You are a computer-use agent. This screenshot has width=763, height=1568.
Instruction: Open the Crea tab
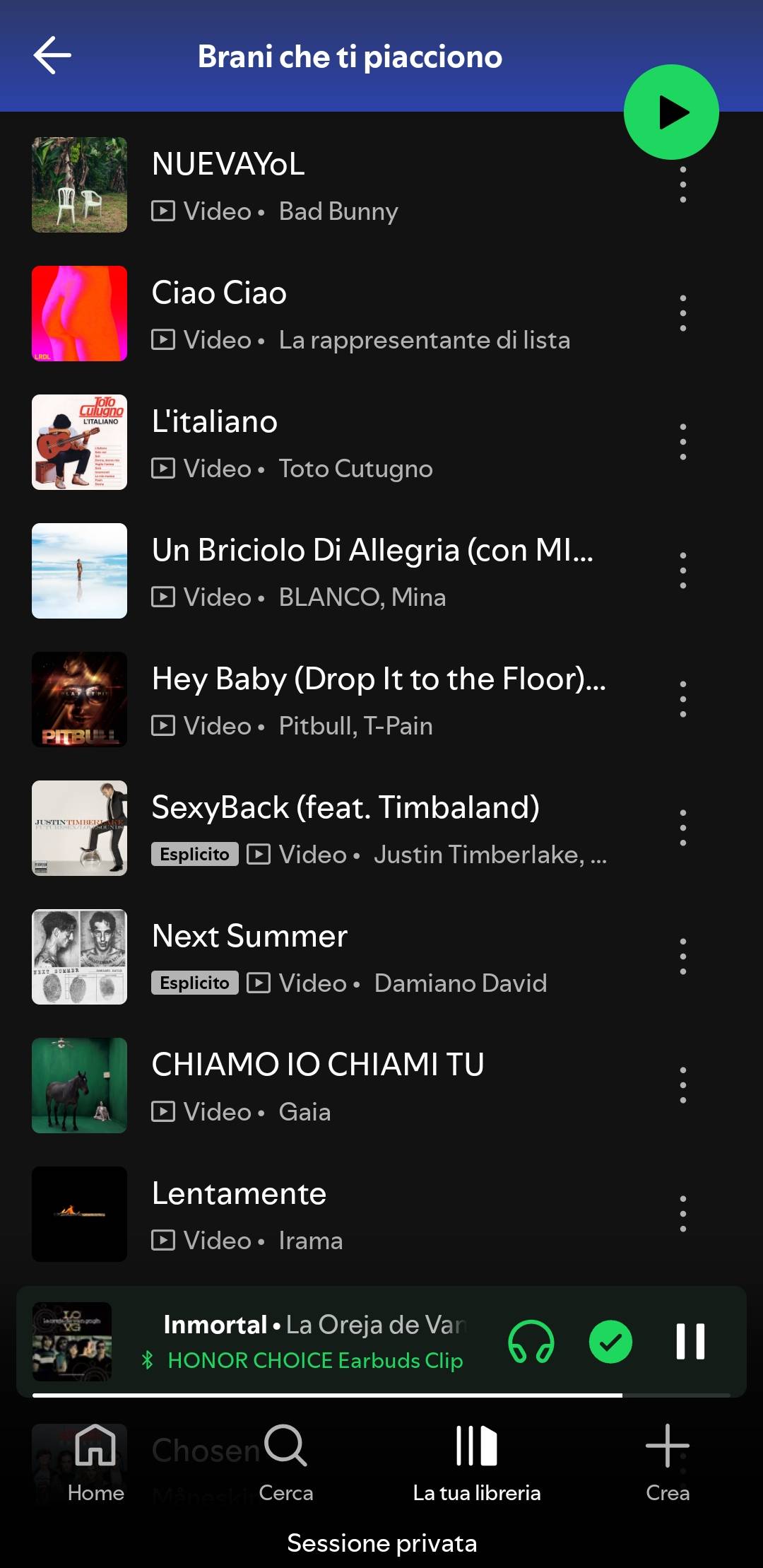click(668, 1463)
